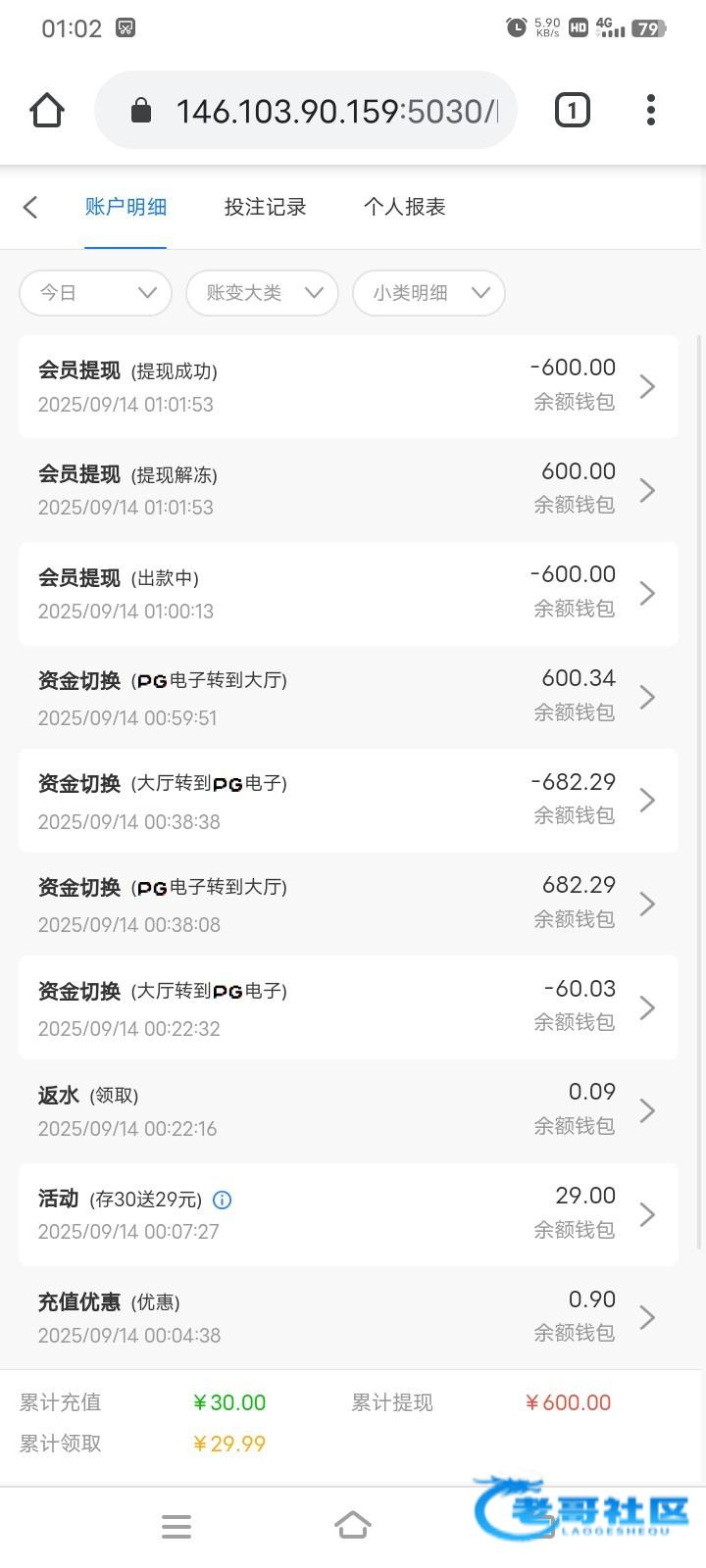
Task: Go back using the page's back arrow
Action: pyautogui.click(x=30, y=207)
